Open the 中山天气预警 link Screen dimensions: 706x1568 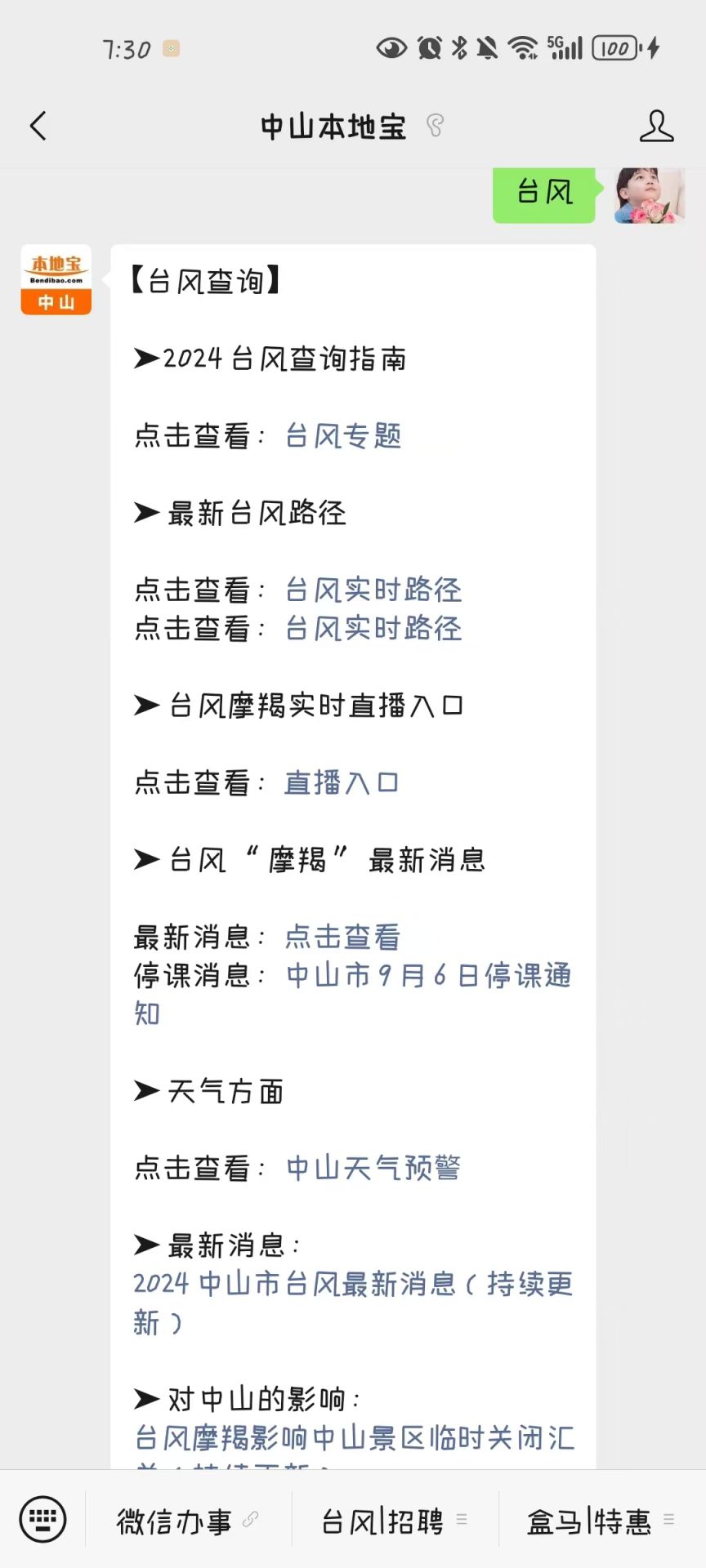tap(373, 1168)
